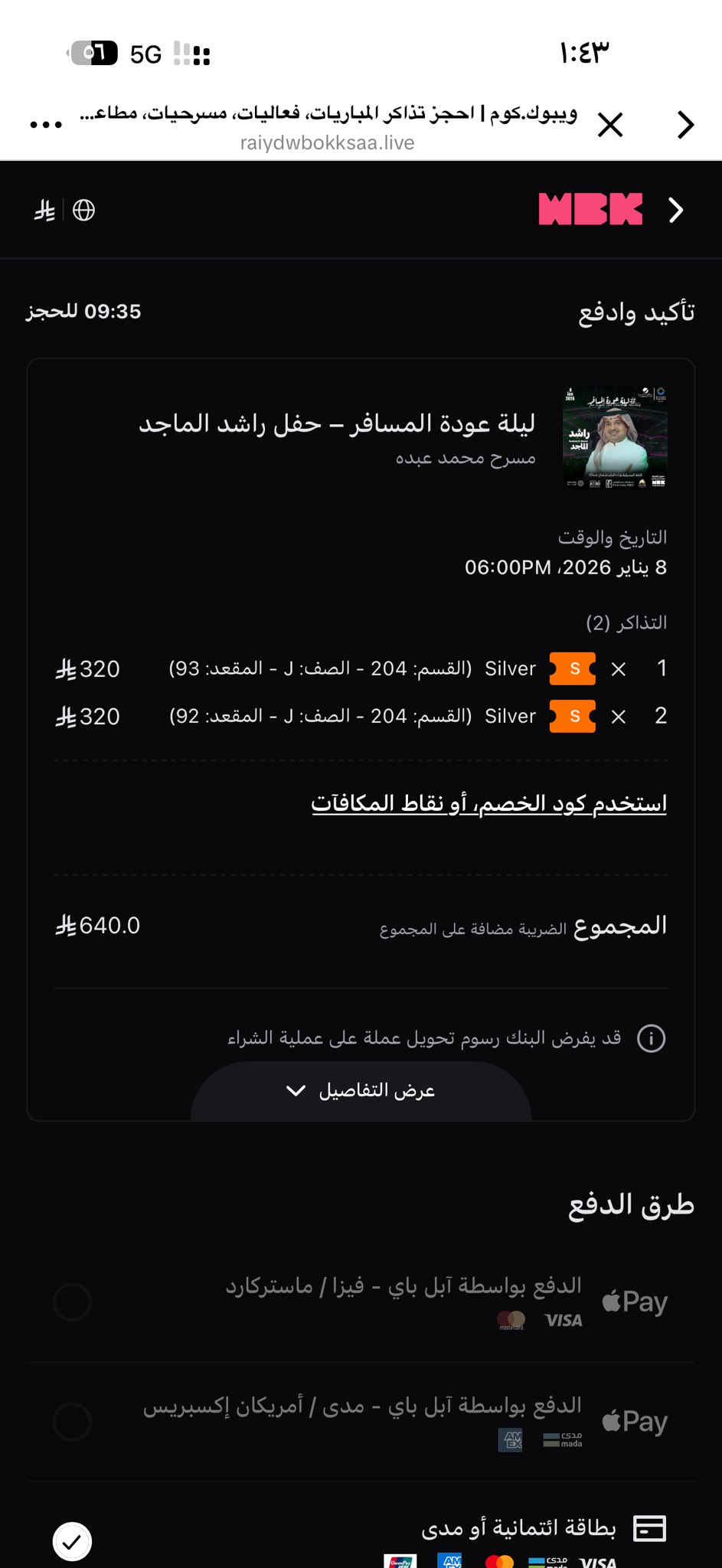The height and width of the screenshot is (1568, 722).
Task: Expand عرض التفاصيل details
Action: tap(361, 1090)
